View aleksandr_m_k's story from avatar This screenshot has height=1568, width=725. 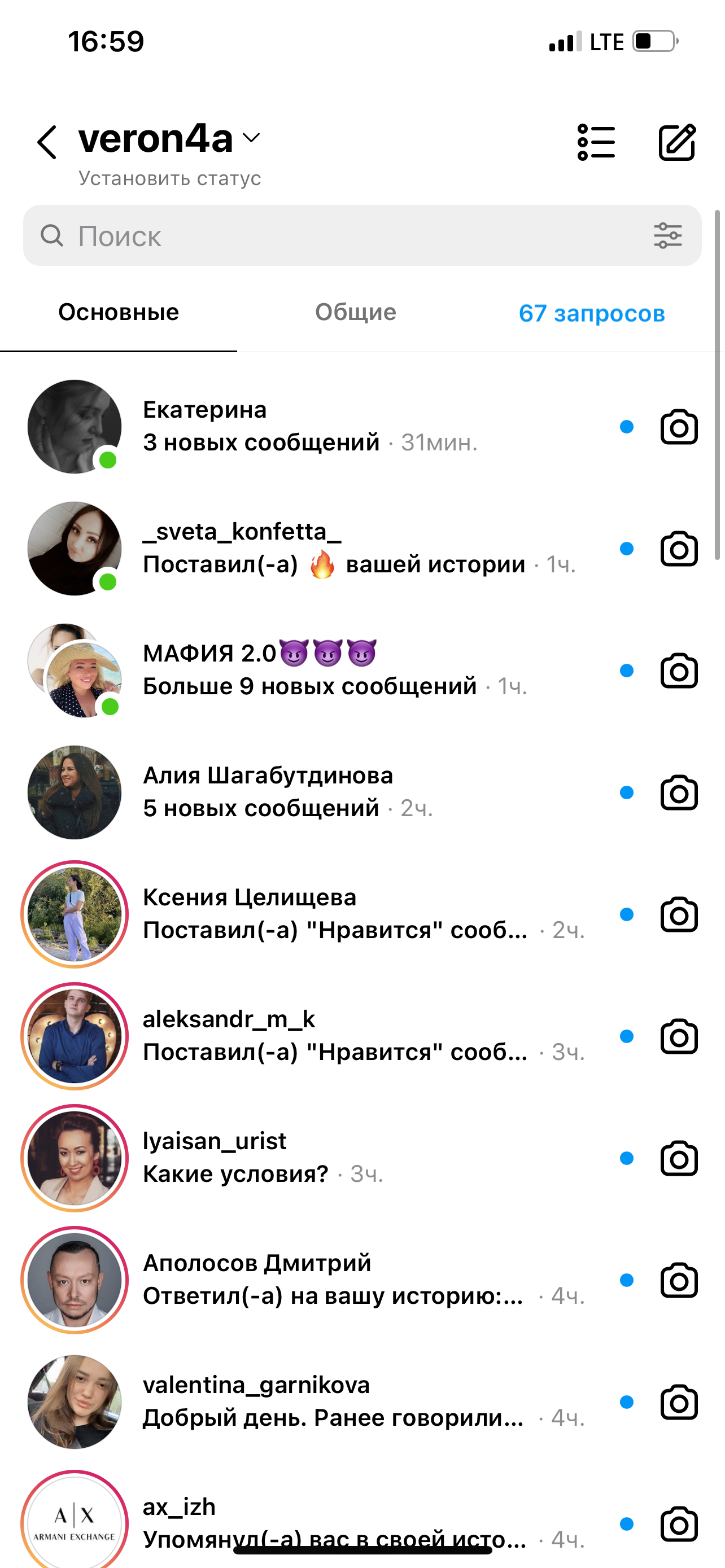(75, 1036)
